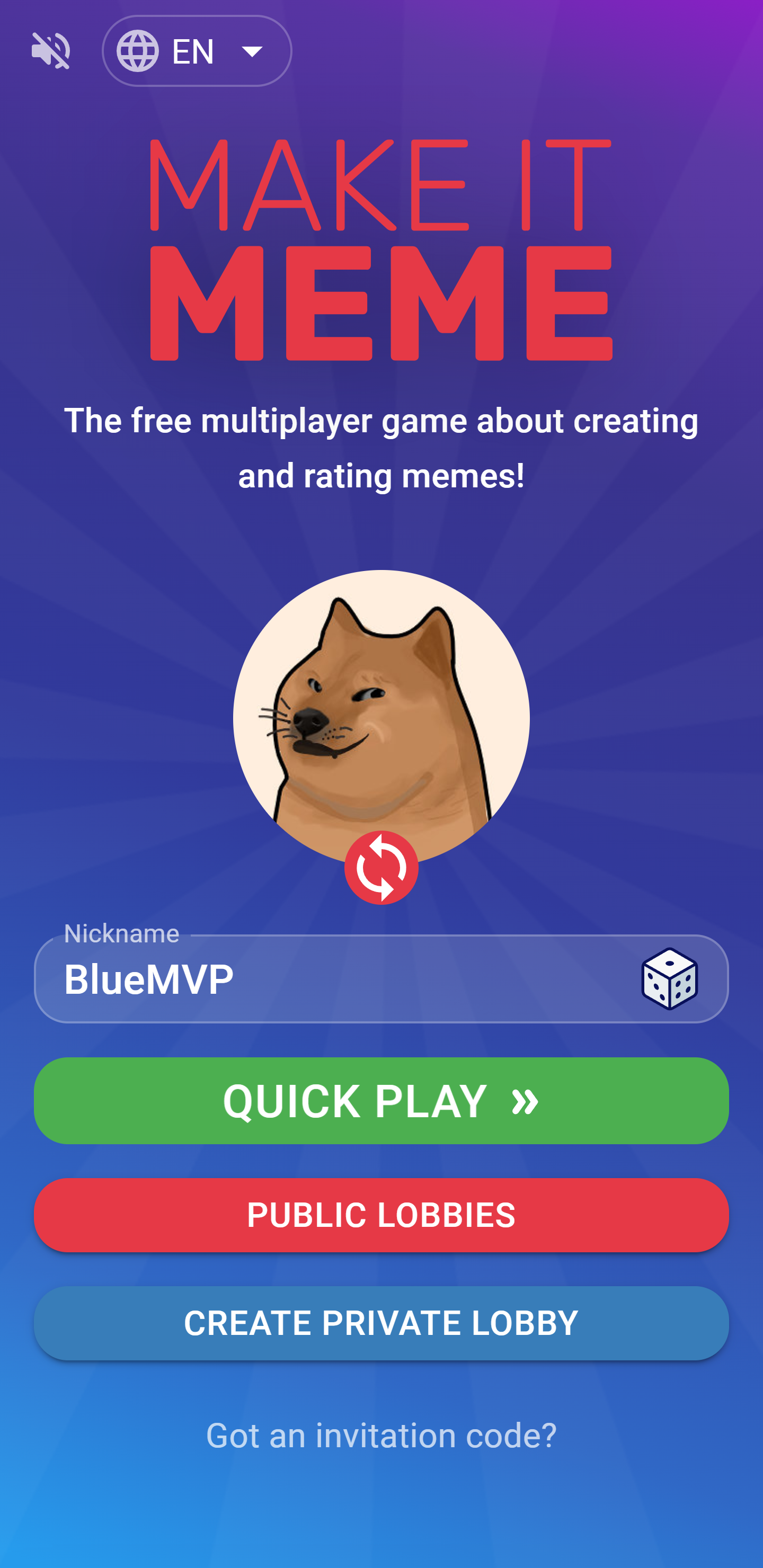The image size is (763, 1568).
Task: Start a Quick Play game
Action: point(381,1101)
